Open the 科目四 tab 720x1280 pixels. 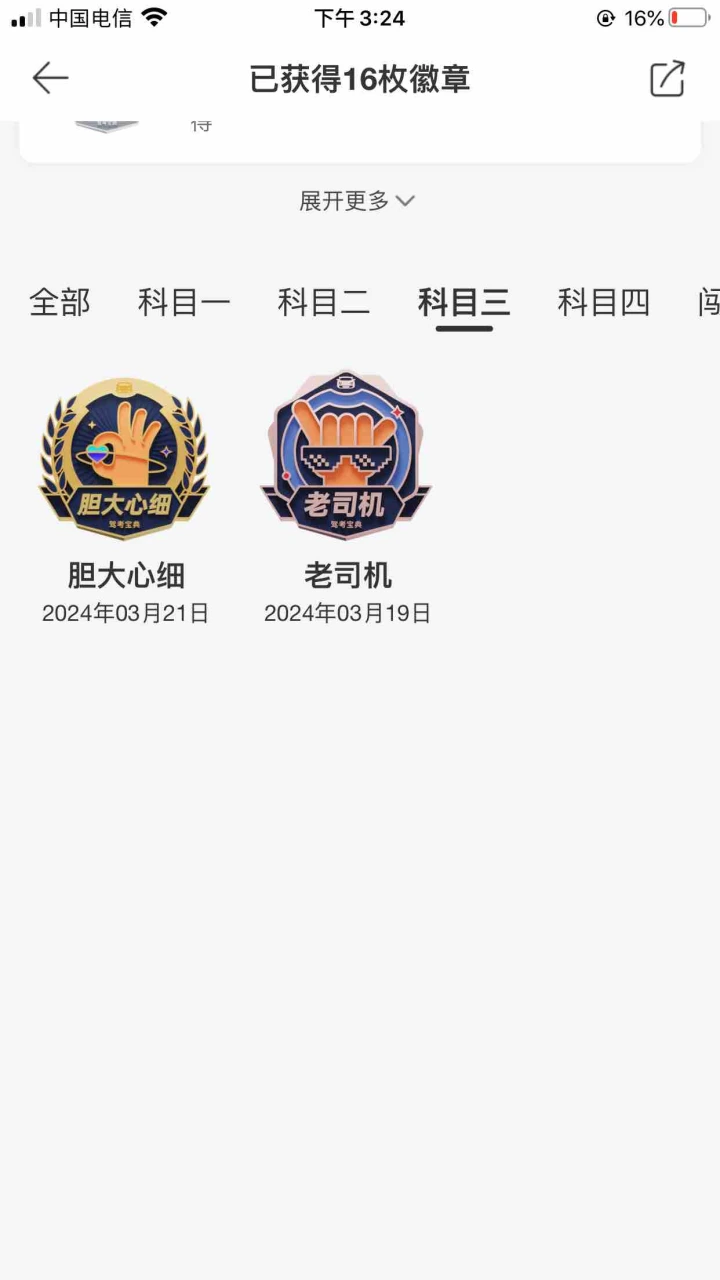pyautogui.click(x=604, y=302)
